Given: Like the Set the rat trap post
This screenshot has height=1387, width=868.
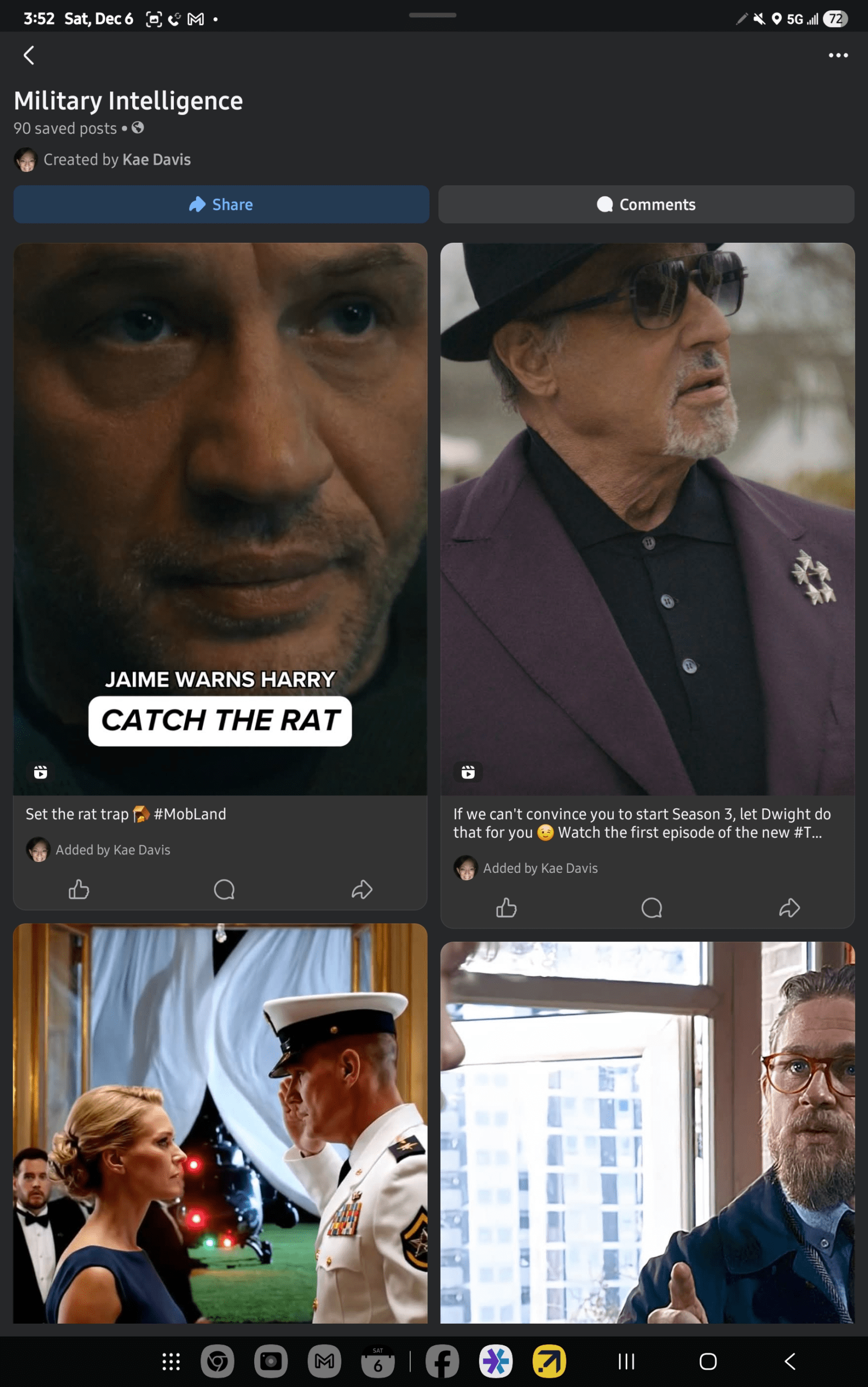Looking at the screenshot, I should coord(79,889).
